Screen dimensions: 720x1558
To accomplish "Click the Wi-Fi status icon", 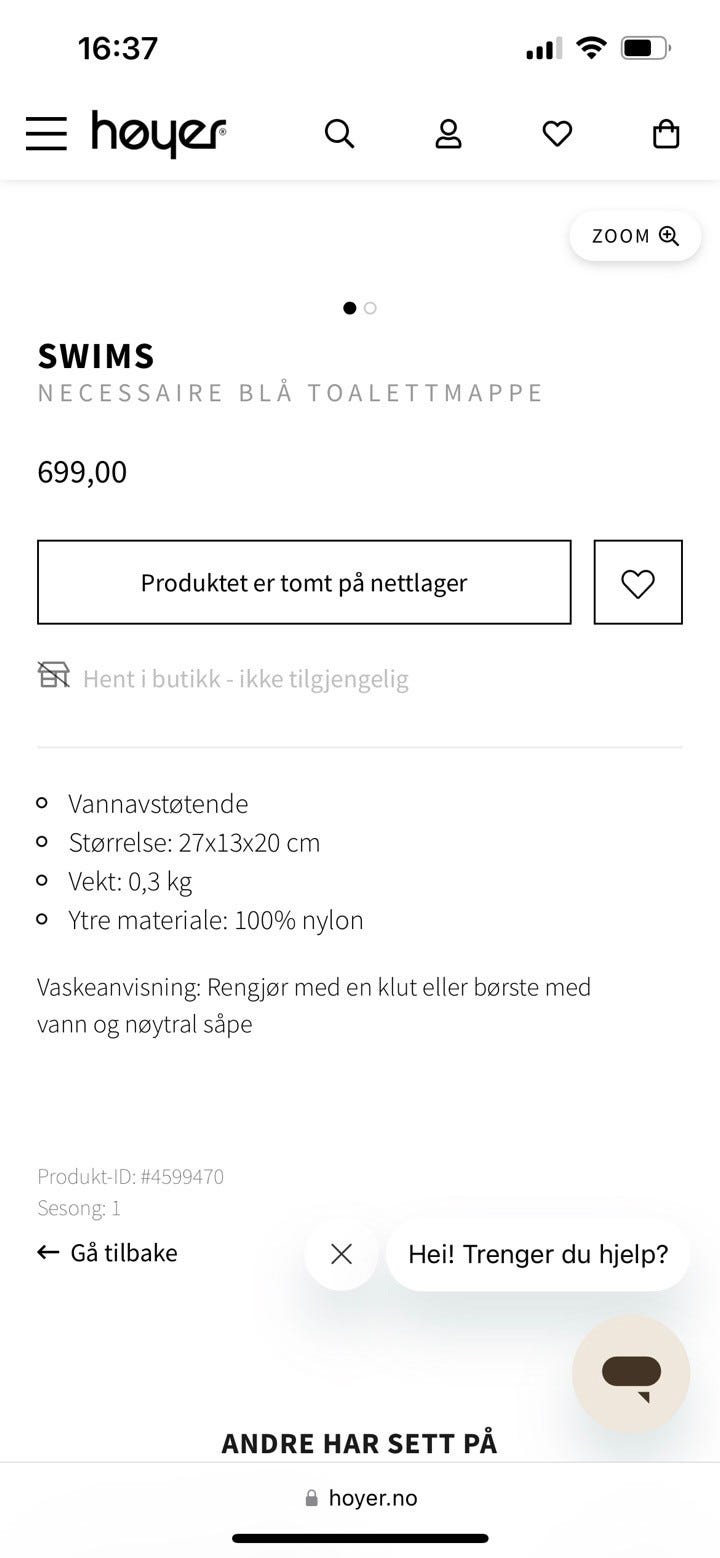I will 592,46.
